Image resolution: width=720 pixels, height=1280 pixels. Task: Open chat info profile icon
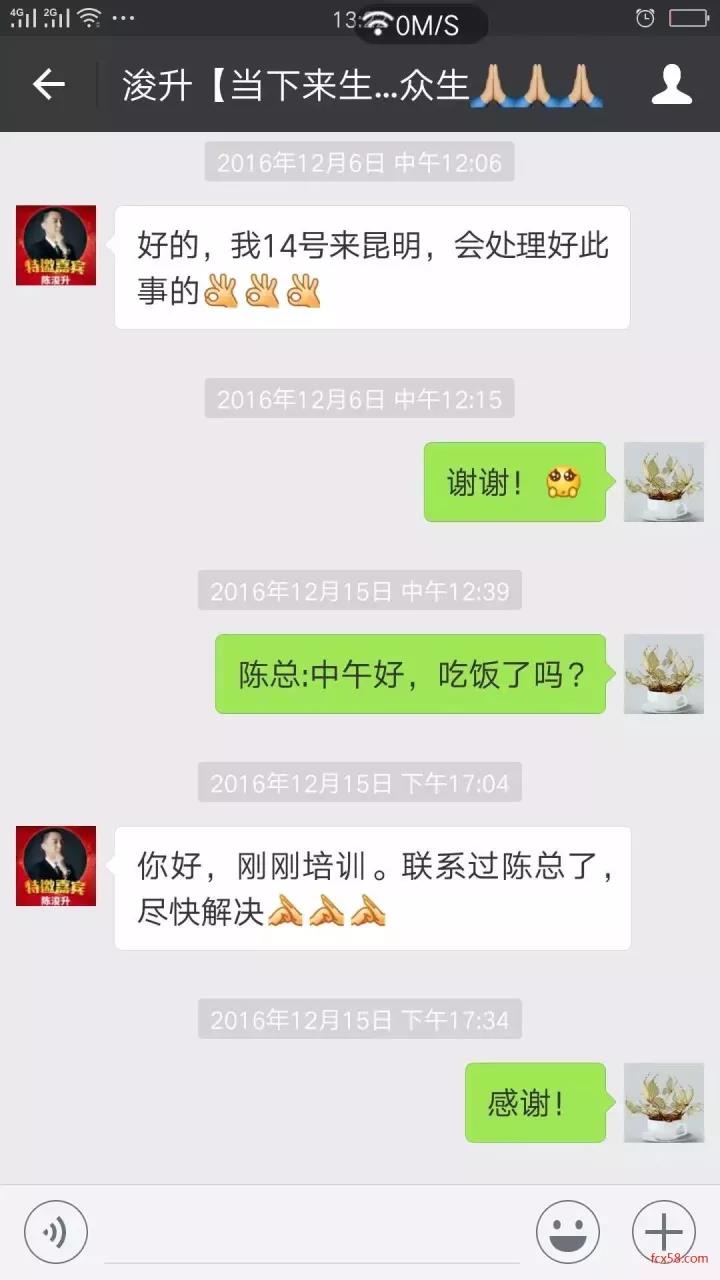coord(671,85)
